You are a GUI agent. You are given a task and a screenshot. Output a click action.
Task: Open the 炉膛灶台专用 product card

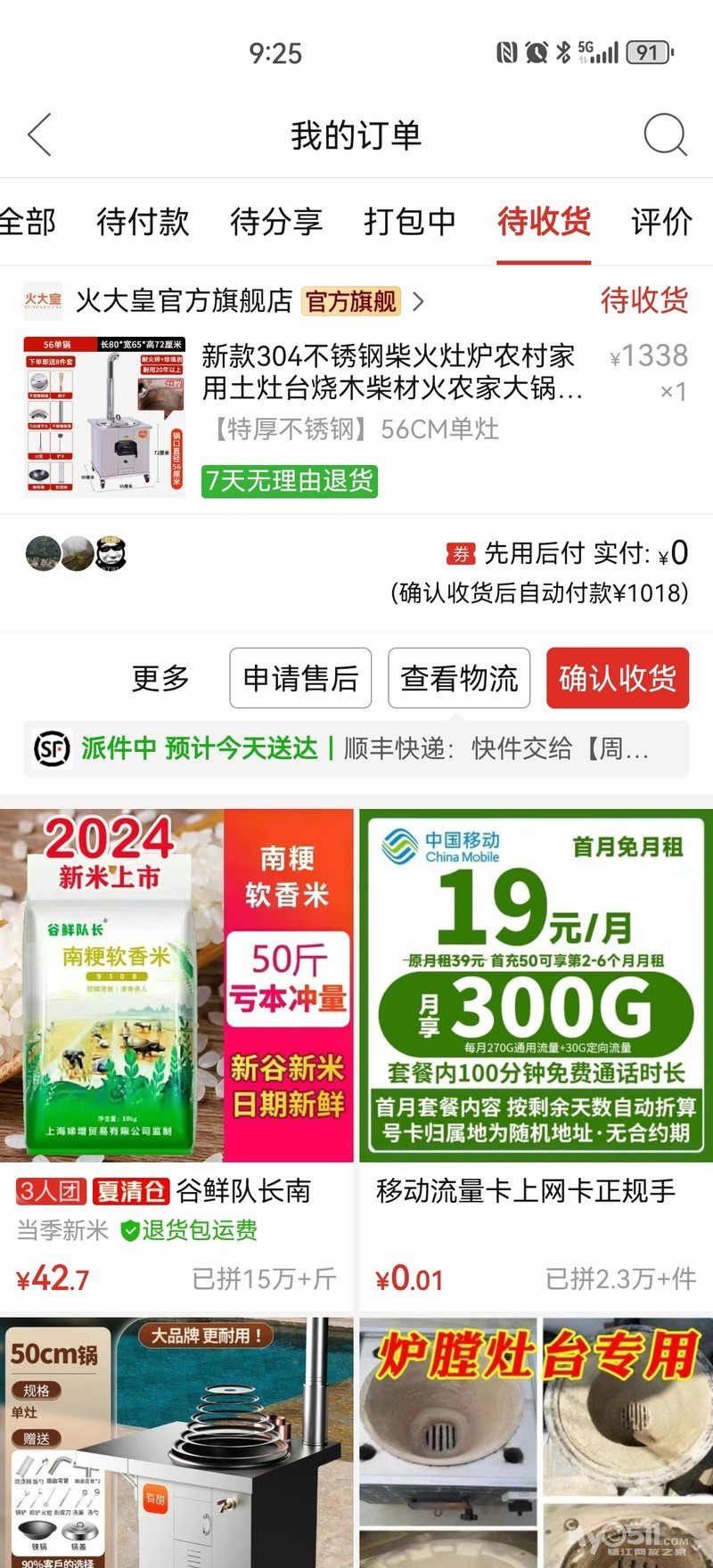click(536, 1443)
